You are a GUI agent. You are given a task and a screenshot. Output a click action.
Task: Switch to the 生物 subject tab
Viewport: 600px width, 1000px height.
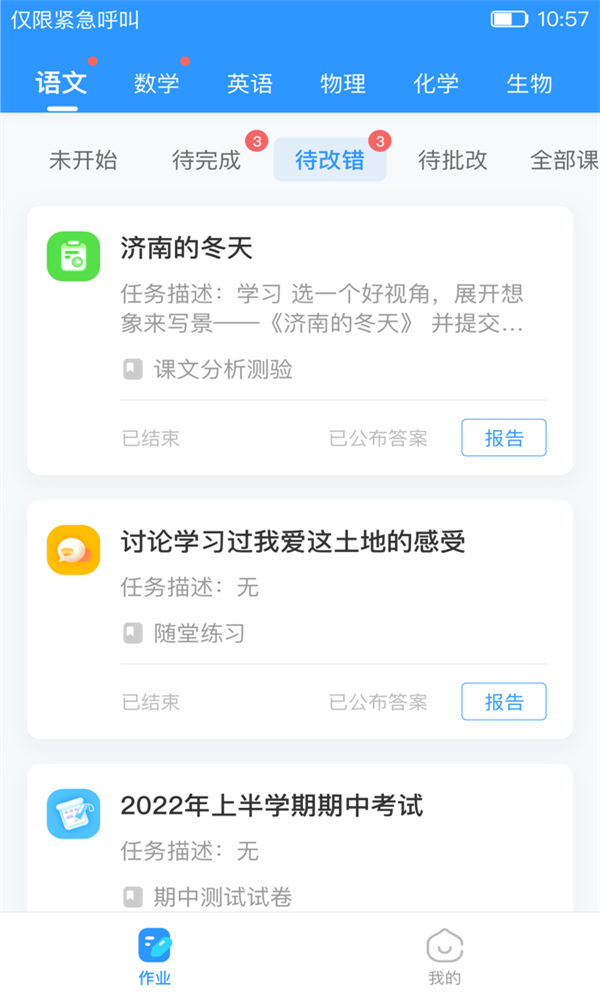pos(529,84)
